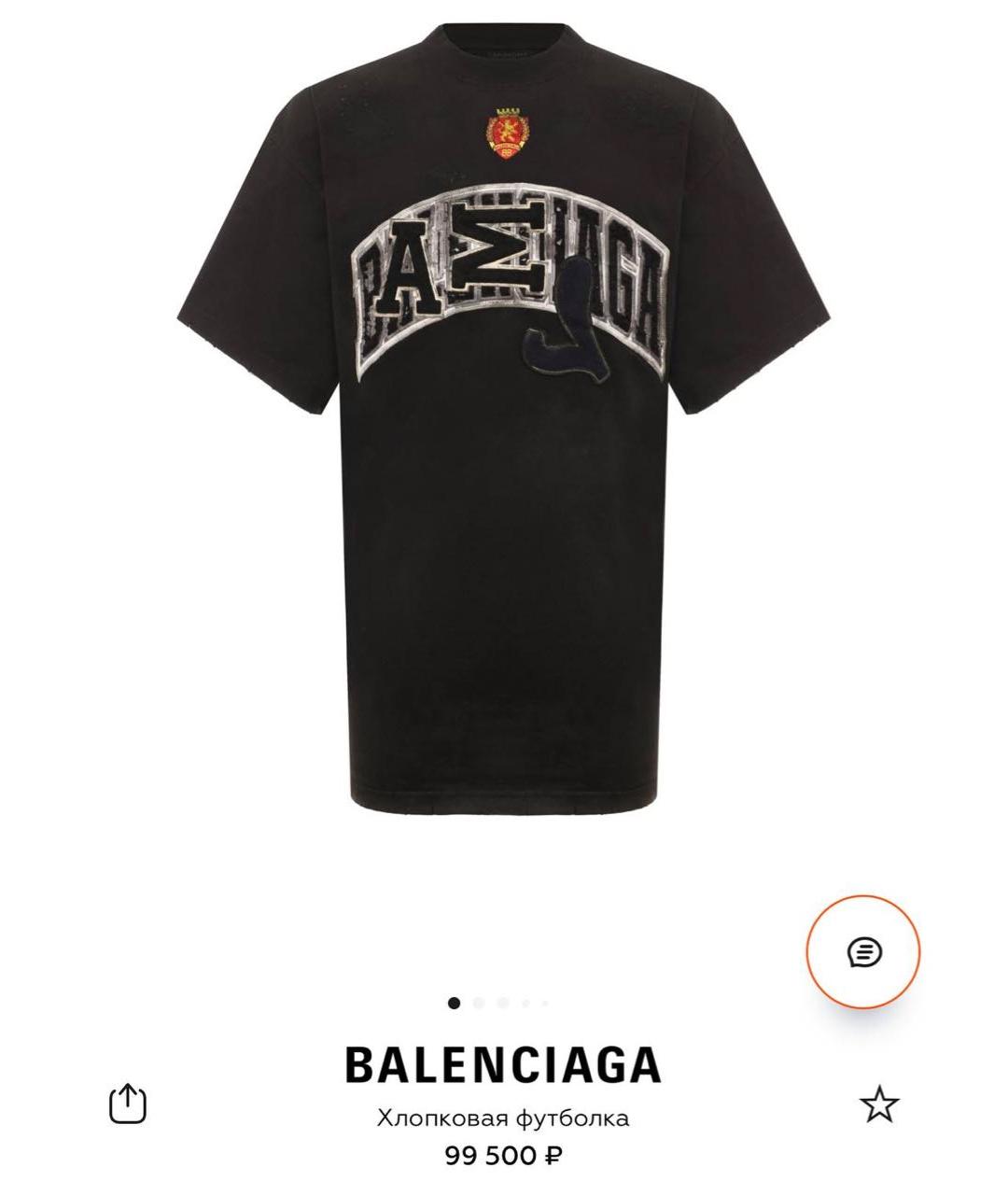Add the t-shirt to favorites star

pos(878,1105)
